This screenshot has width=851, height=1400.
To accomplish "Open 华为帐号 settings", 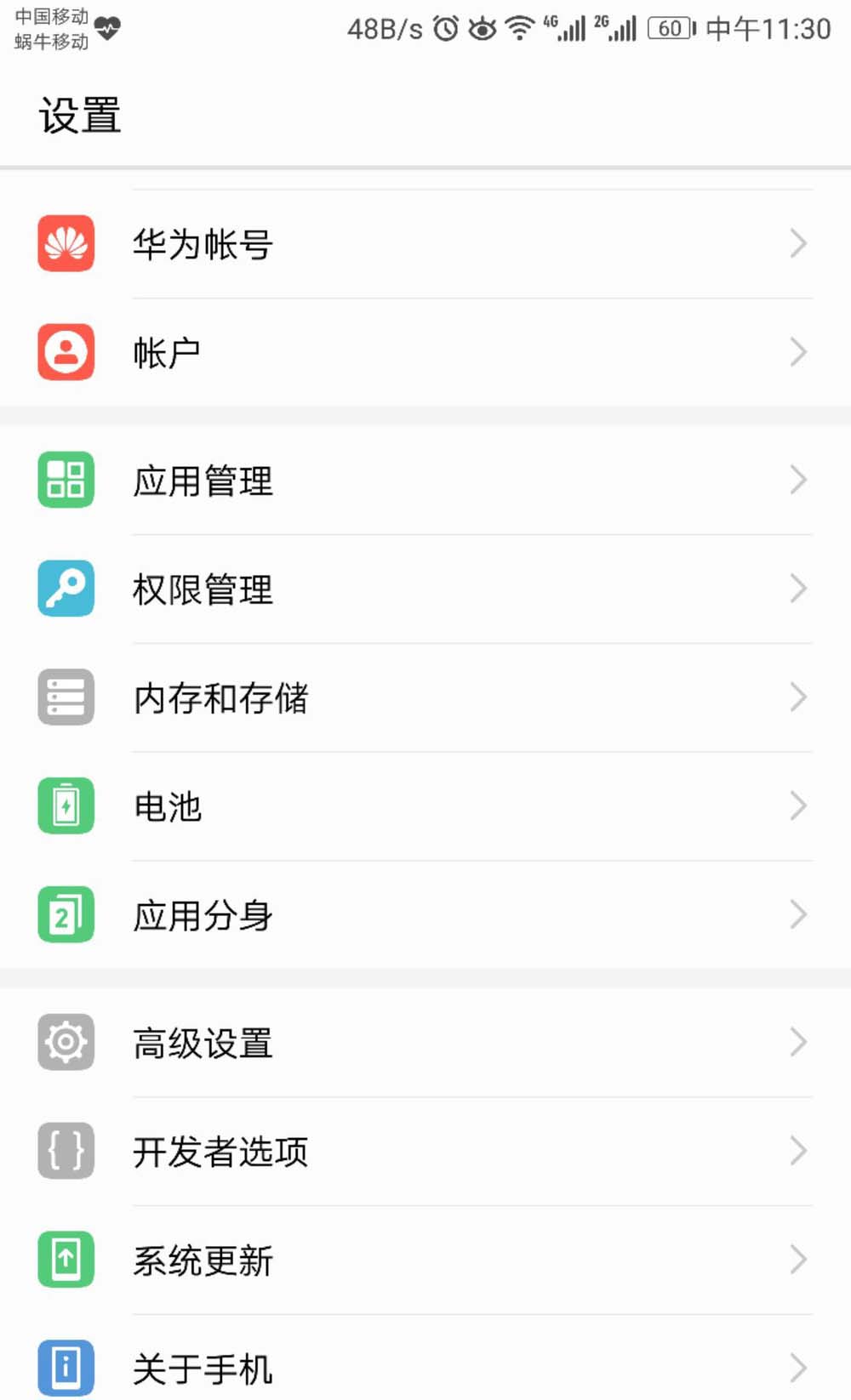I will [425, 244].
